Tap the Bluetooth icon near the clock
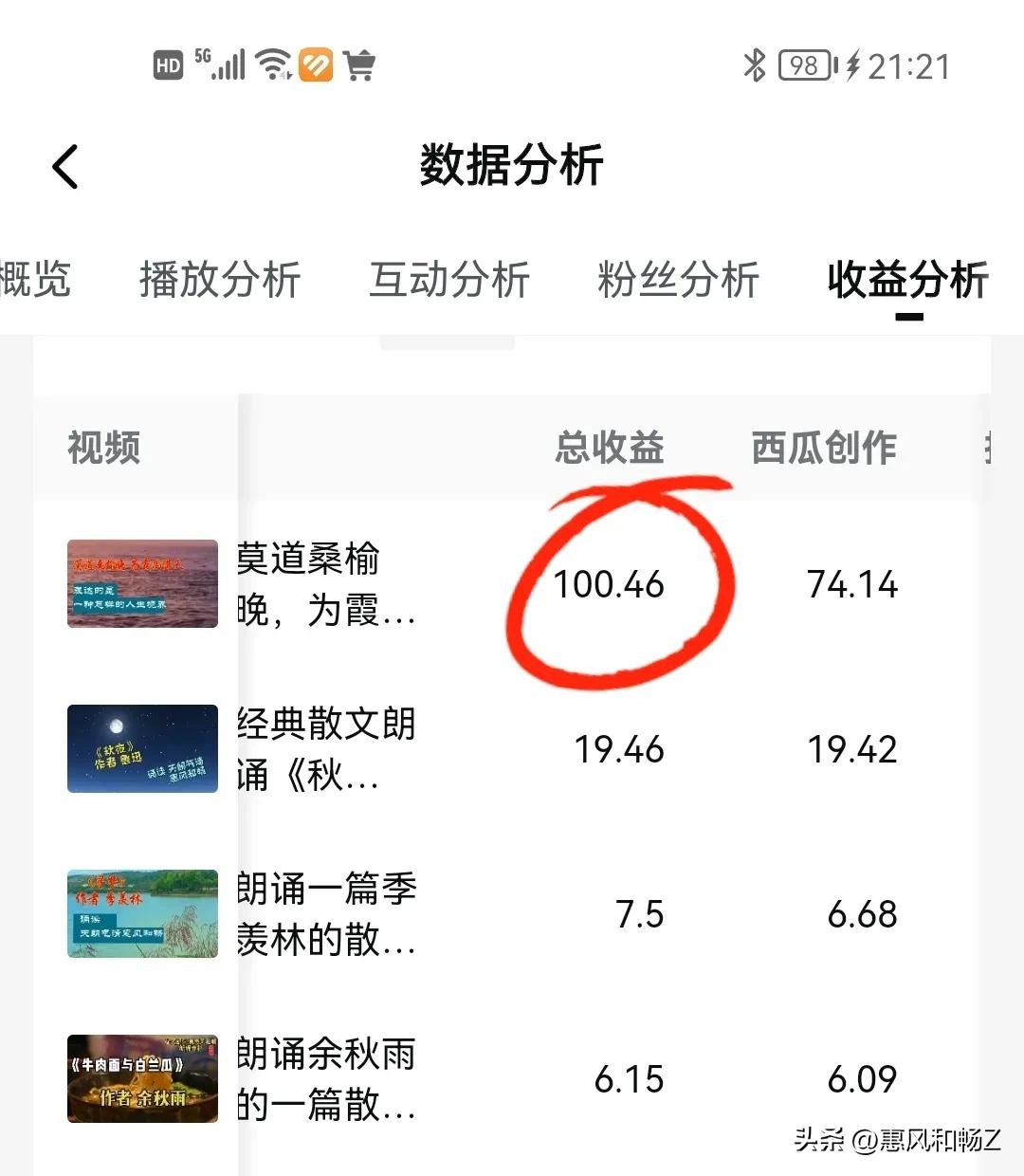 click(756, 64)
